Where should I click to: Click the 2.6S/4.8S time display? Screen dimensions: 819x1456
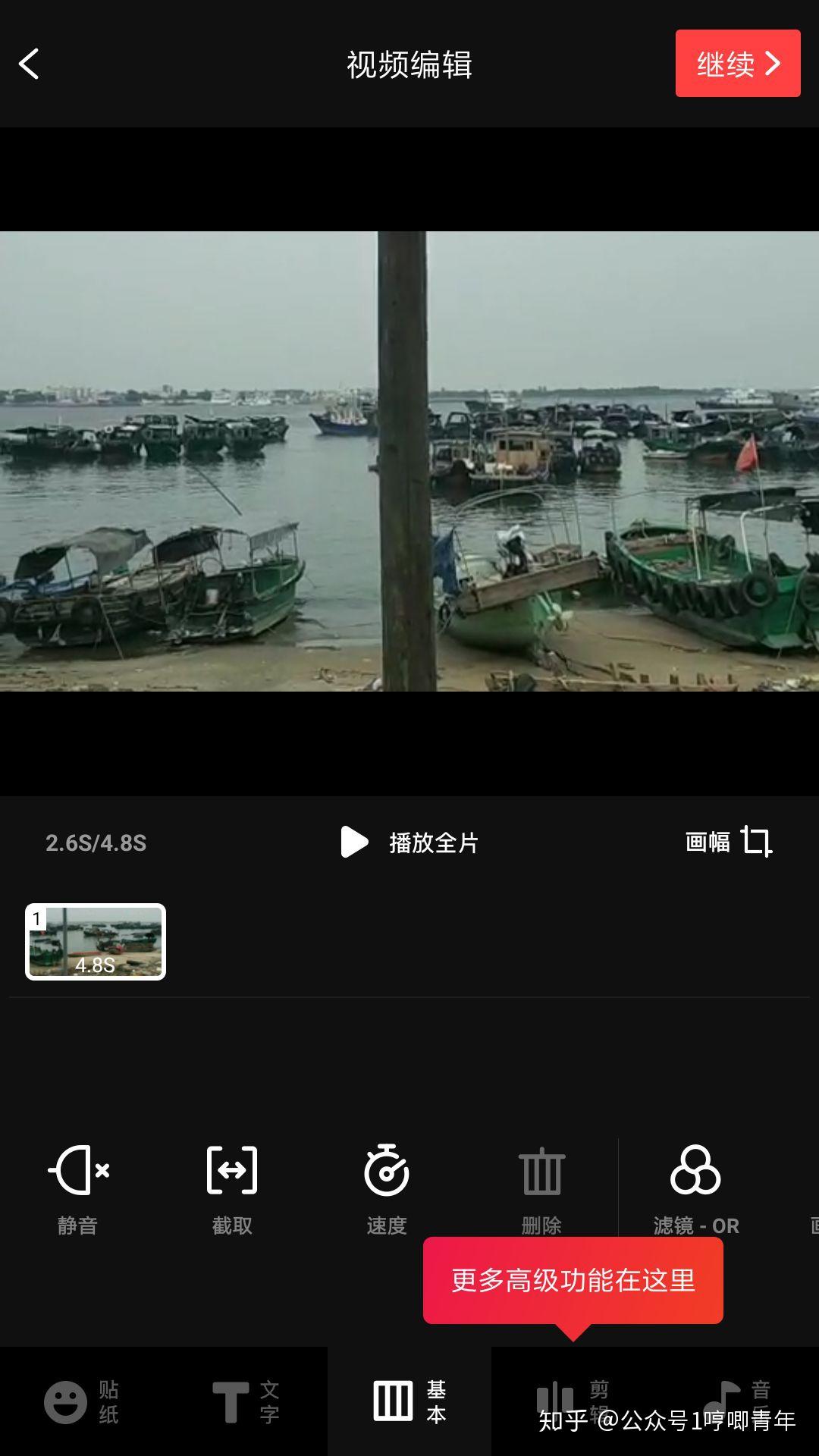click(x=97, y=842)
